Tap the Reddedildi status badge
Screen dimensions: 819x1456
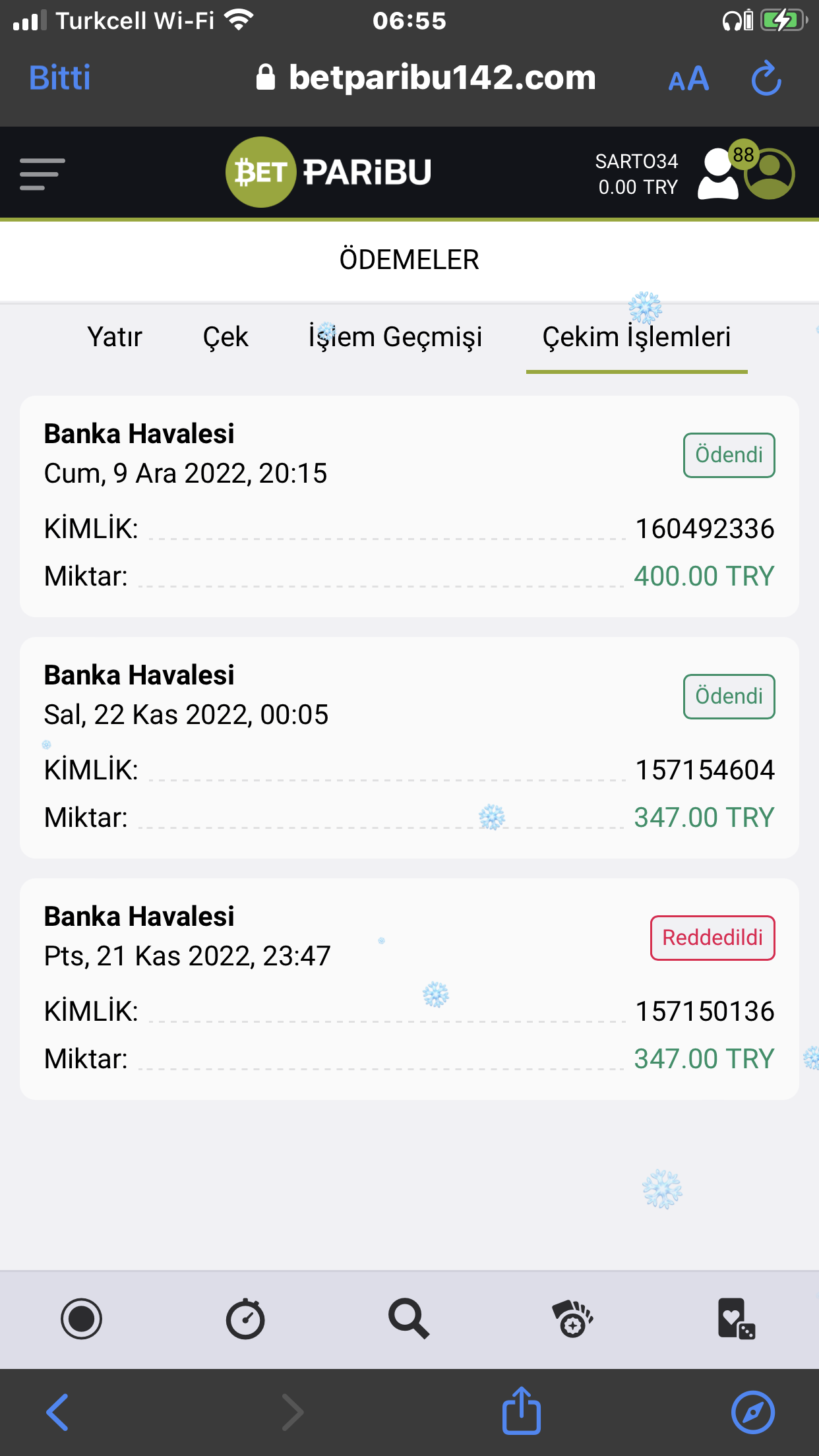pos(712,937)
